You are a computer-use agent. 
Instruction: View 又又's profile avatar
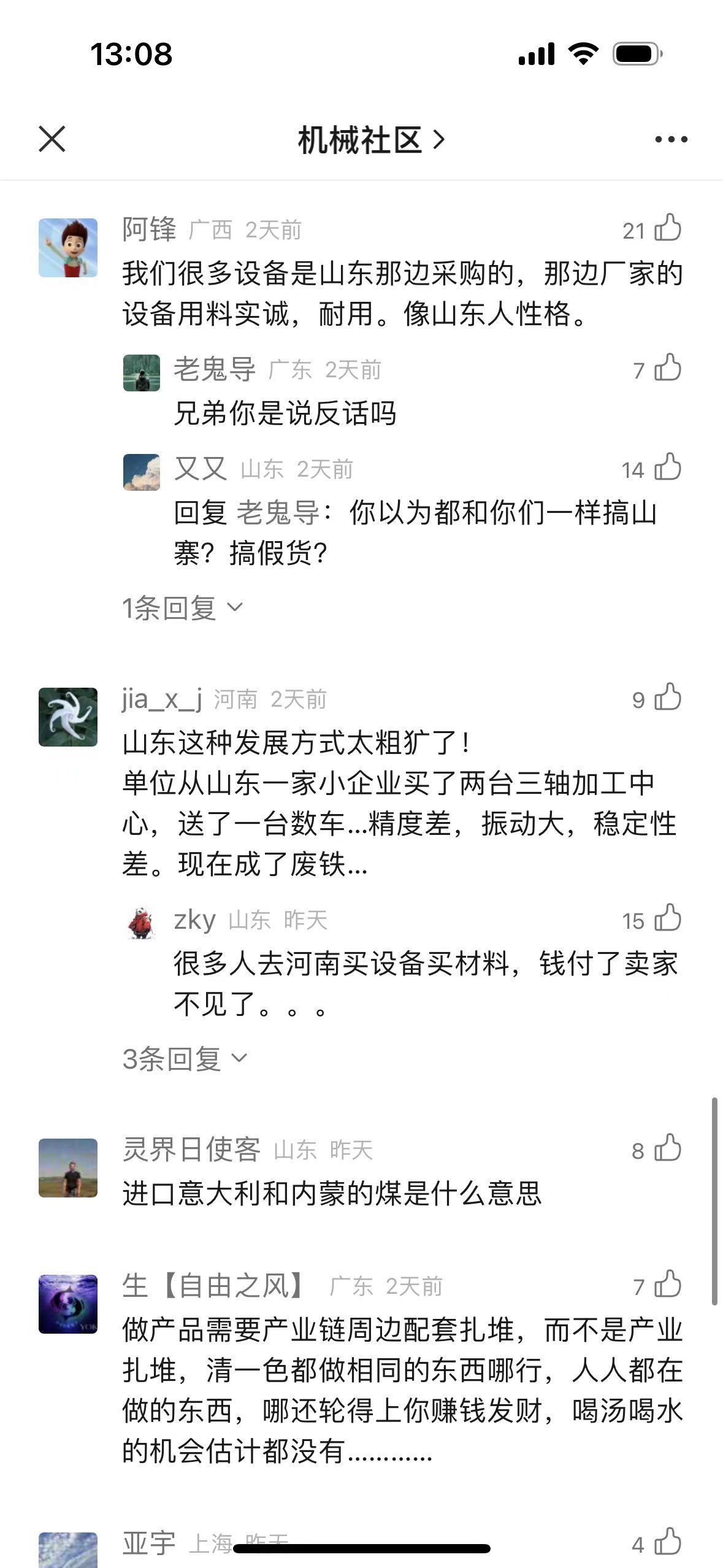pyautogui.click(x=142, y=472)
